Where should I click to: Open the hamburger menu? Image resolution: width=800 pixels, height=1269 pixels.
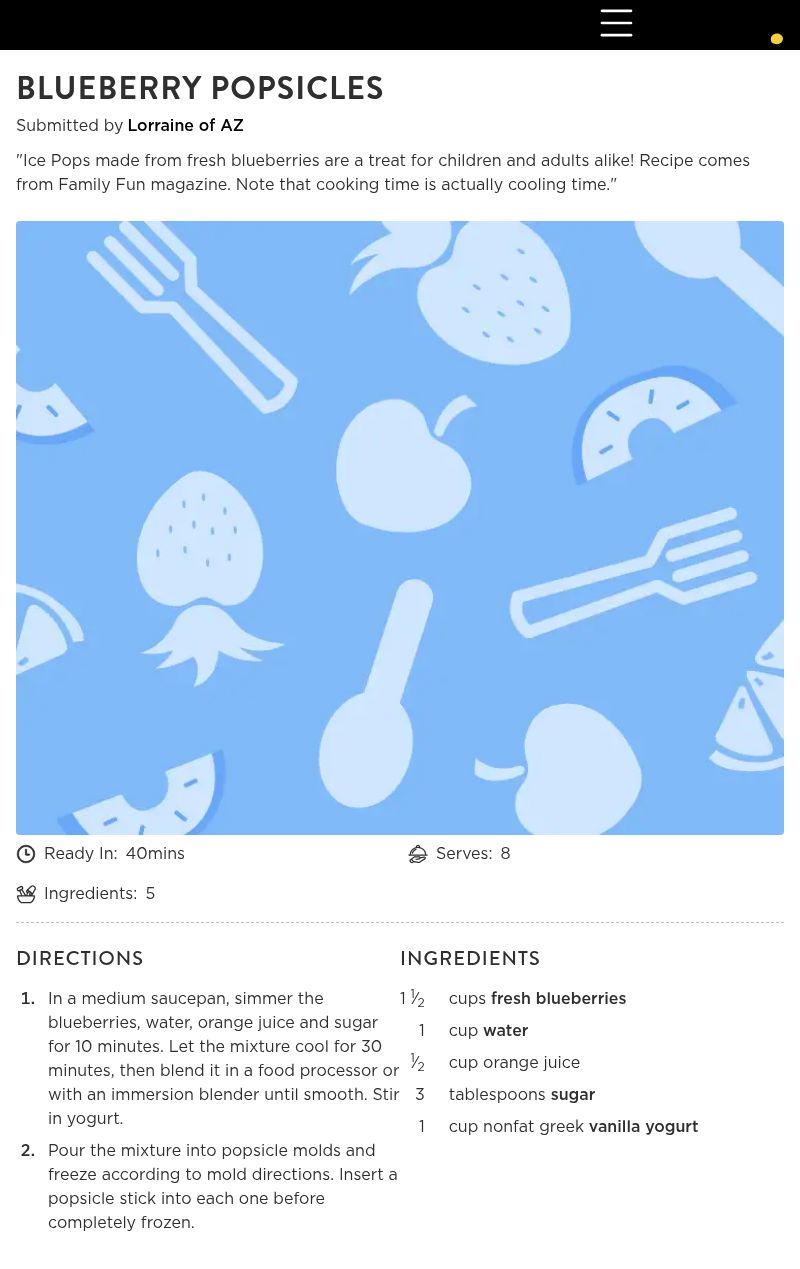[616, 23]
